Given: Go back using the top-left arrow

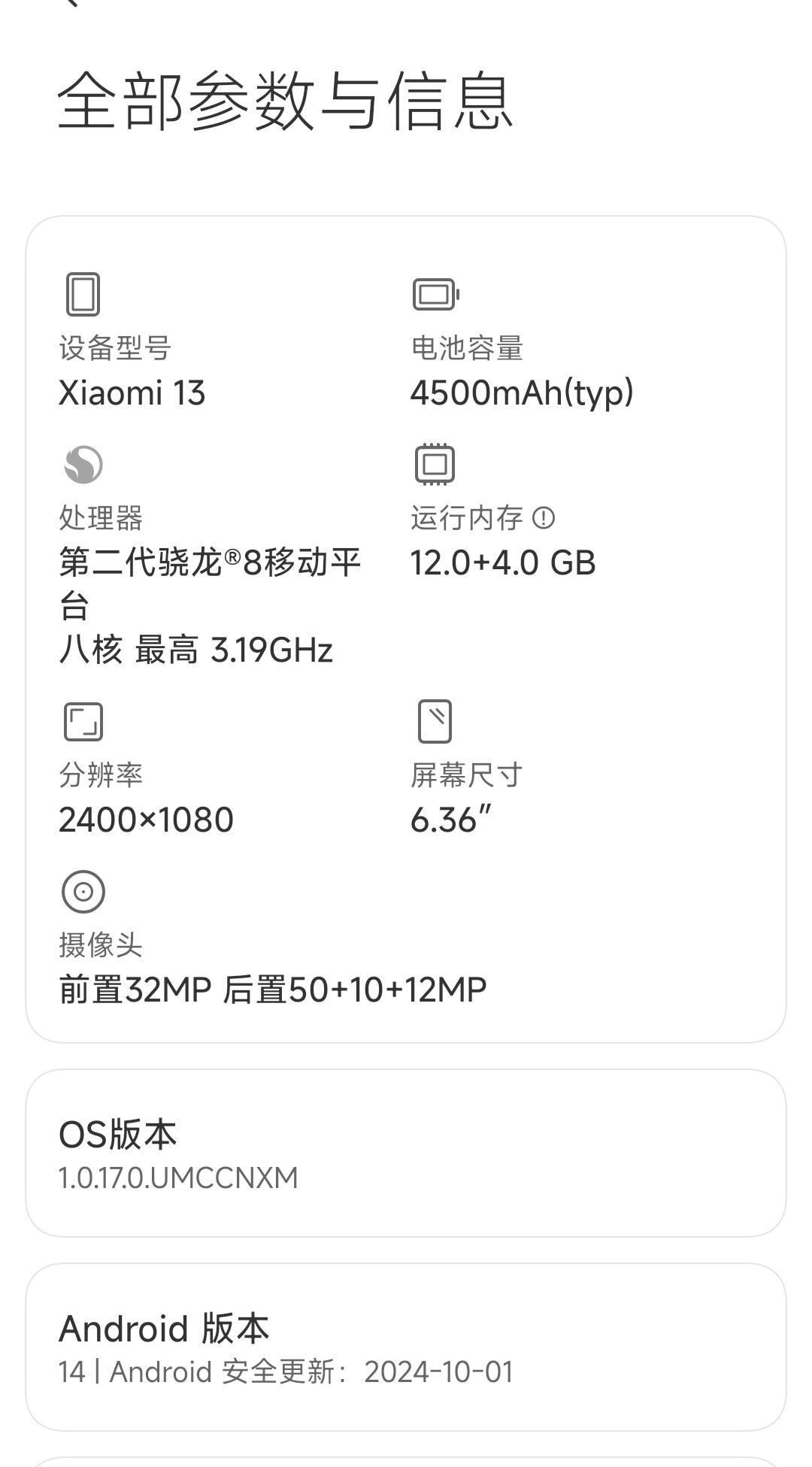Looking at the screenshot, I should click(x=71, y=2).
